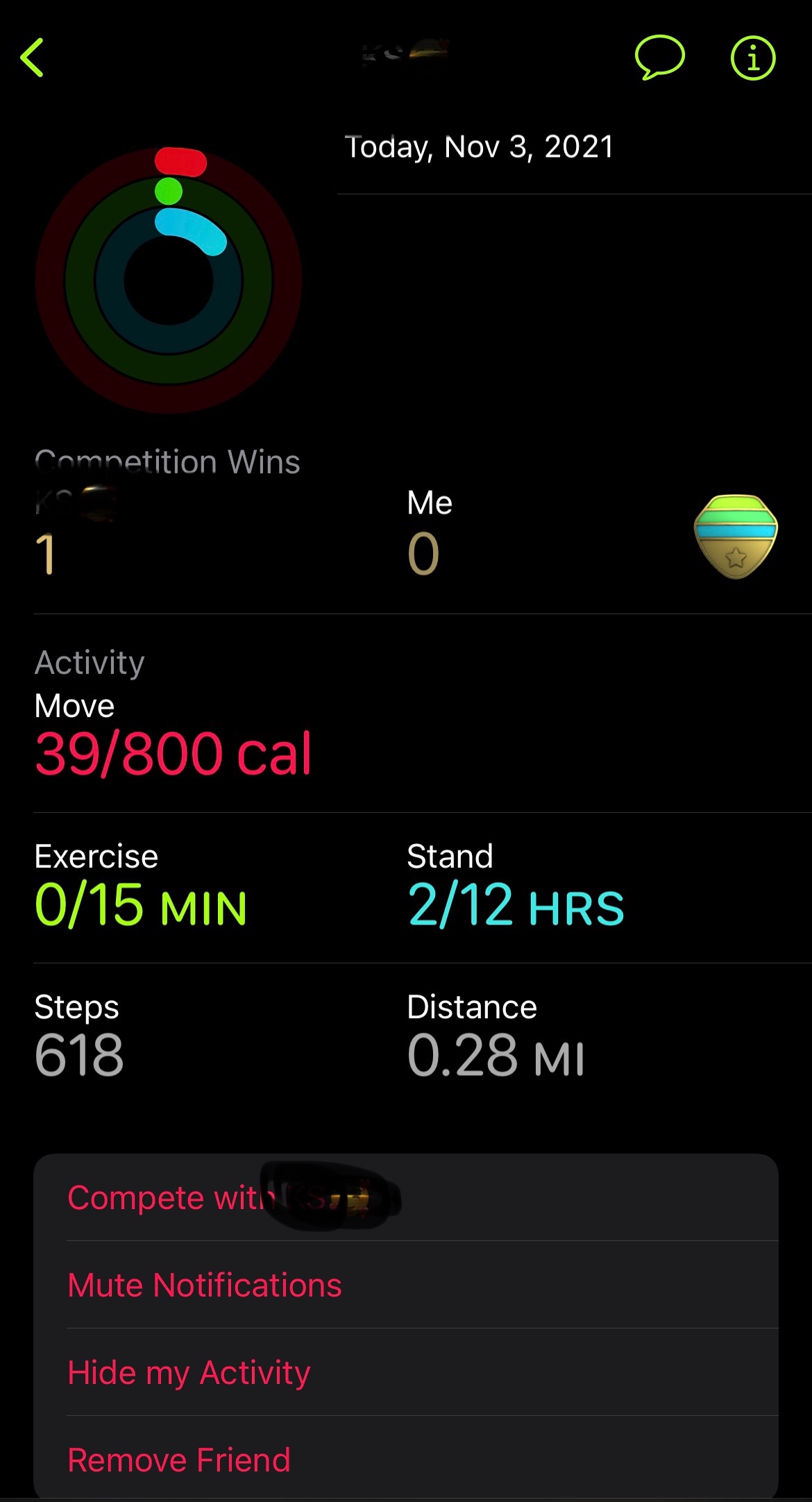Viewport: 812px width, 1502px height.
Task: Open the date header Today, Nov 3, 2021
Action: tap(479, 146)
